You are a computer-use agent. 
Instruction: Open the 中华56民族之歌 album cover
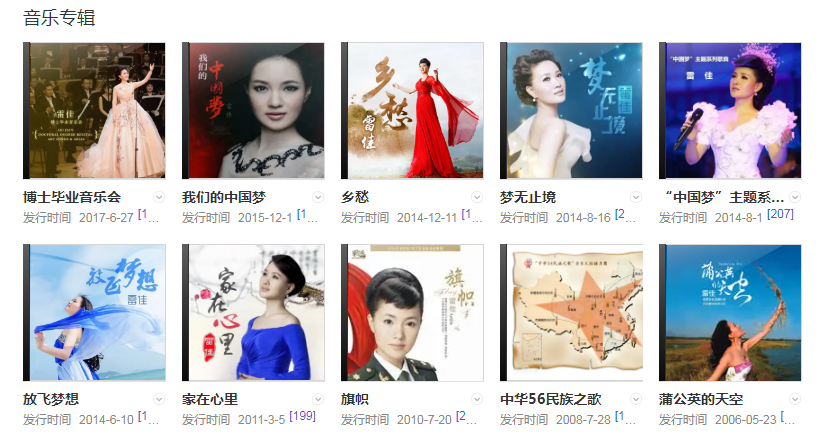pyautogui.click(x=571, y=312)
